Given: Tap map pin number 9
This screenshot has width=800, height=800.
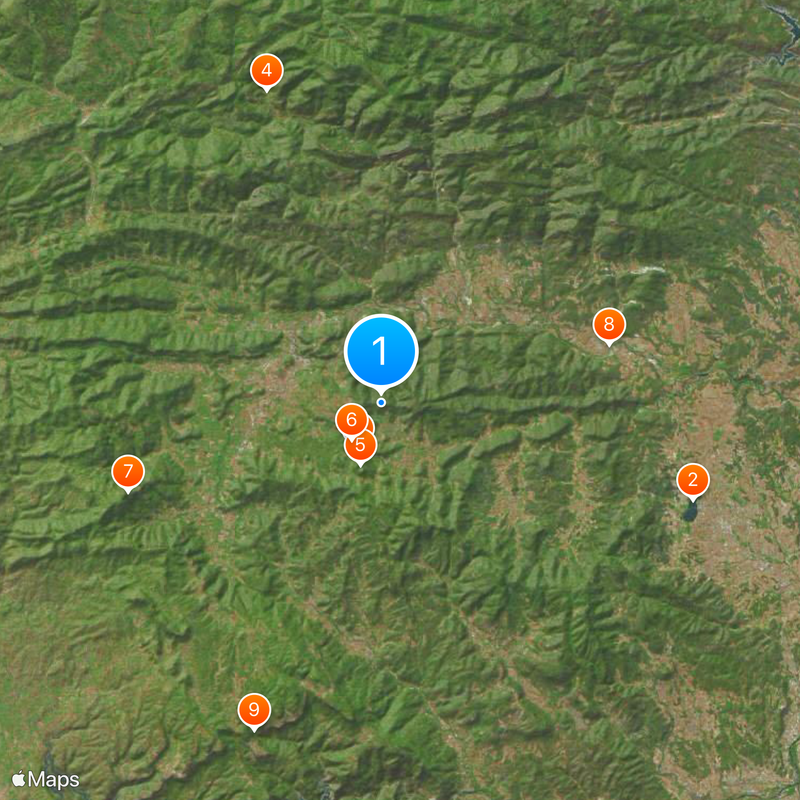Looking at the screenshot, I should tap(254, 710).
